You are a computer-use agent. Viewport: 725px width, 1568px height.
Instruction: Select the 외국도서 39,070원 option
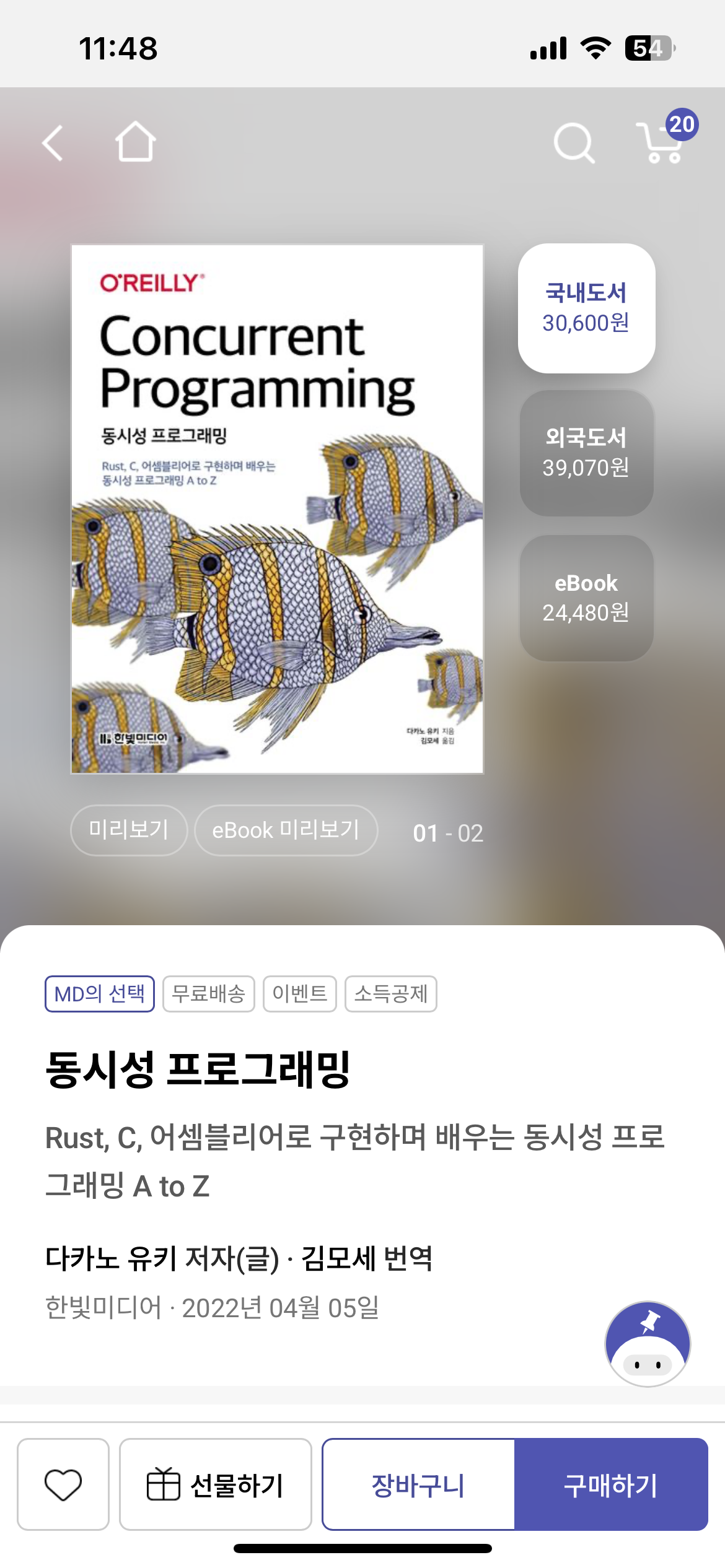point(586,453)
